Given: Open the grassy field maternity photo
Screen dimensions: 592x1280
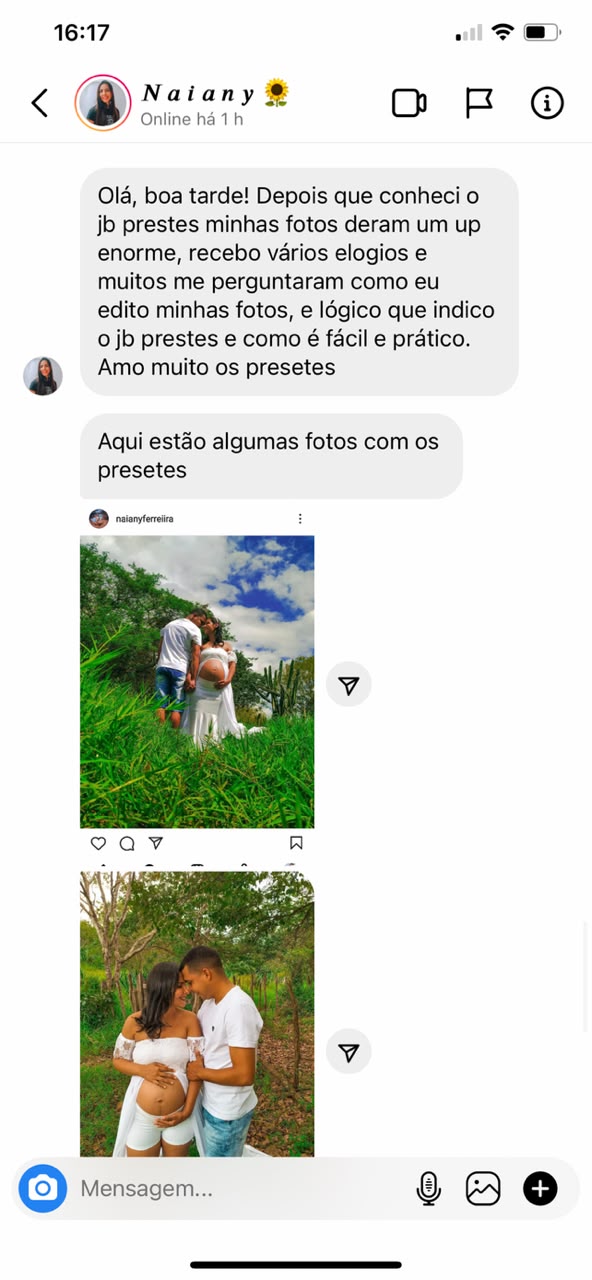Looking at the screenshot, I should coord(197,682).
